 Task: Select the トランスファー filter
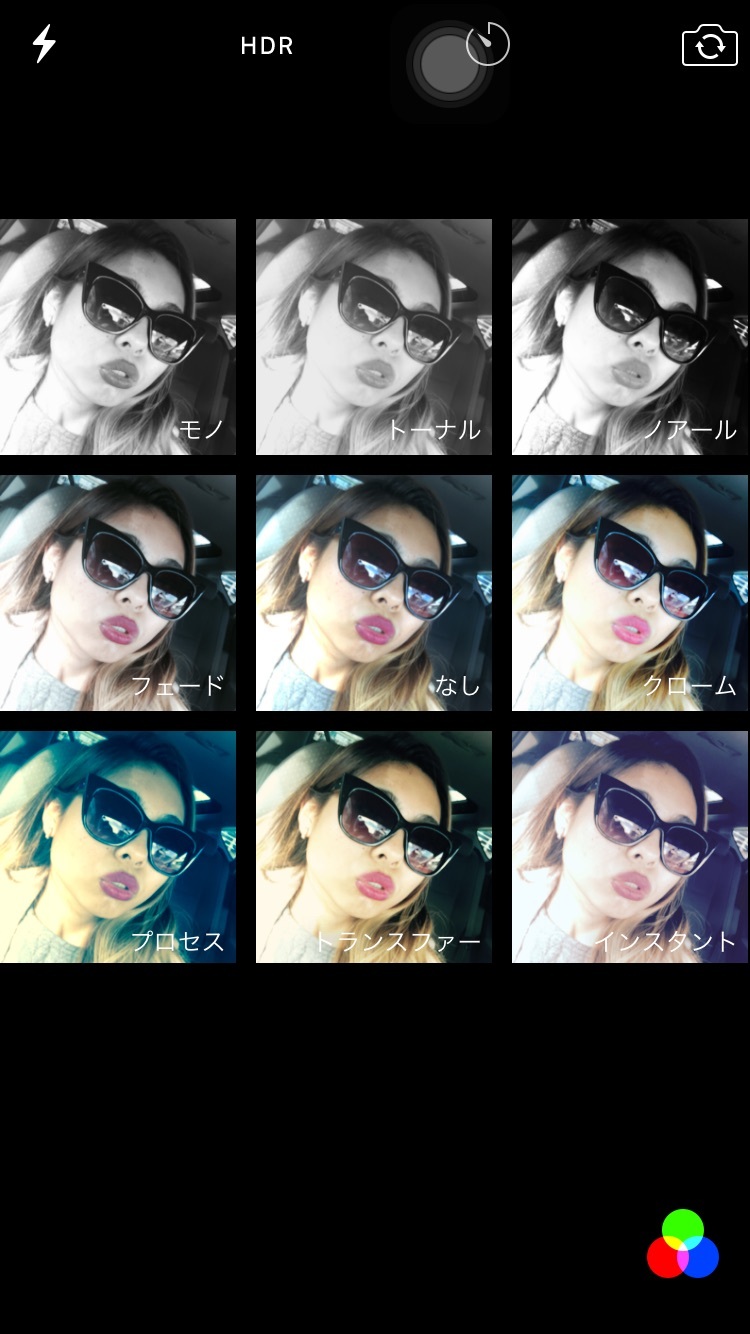[374, 847]
